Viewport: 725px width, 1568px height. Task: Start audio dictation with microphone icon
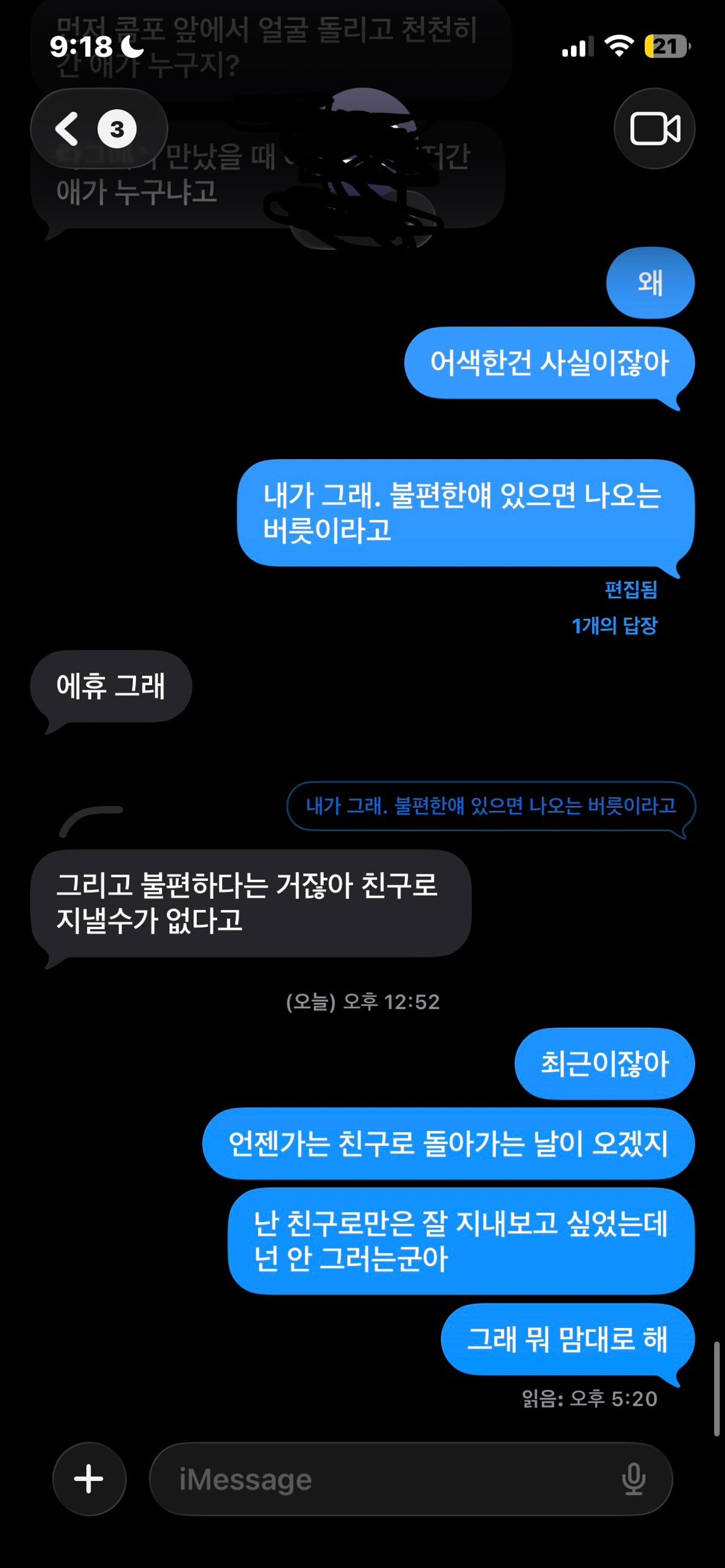[x=634, y=1479]
